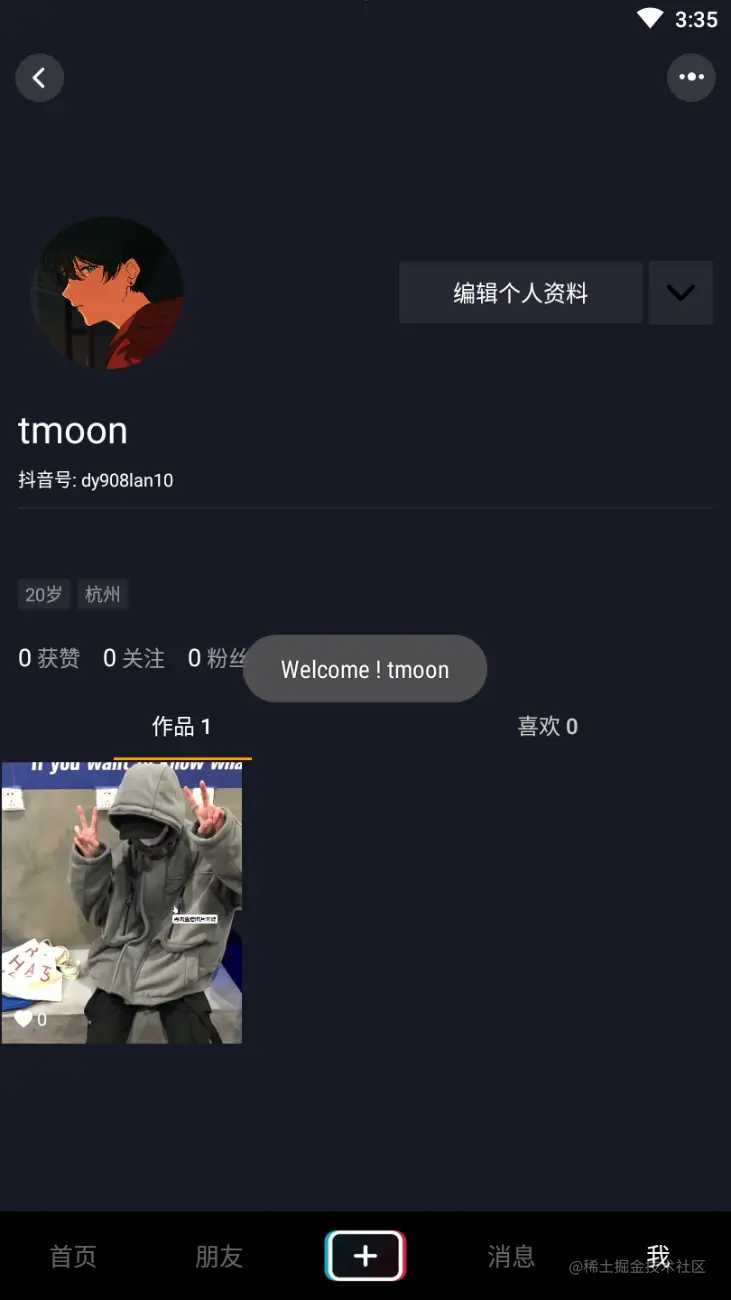The image size is (731, 1300).
Task: View the 0 获赞 likes count
Action: click(x=49, y=658)
